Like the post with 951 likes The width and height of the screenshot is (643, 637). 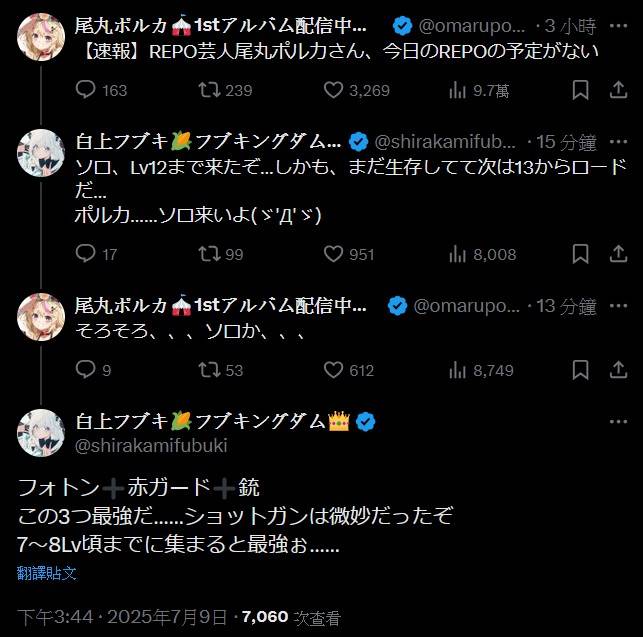pyautogui.click(x=334, y=254)
